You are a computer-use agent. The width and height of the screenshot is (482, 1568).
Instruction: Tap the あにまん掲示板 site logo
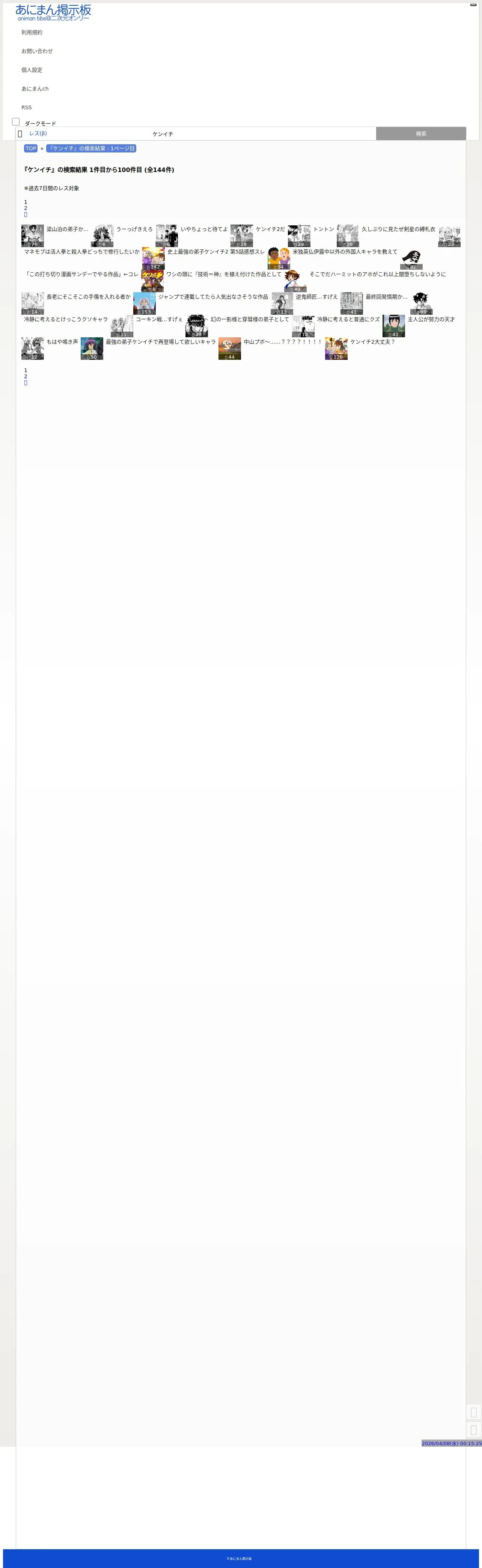[x=54, y=12]
